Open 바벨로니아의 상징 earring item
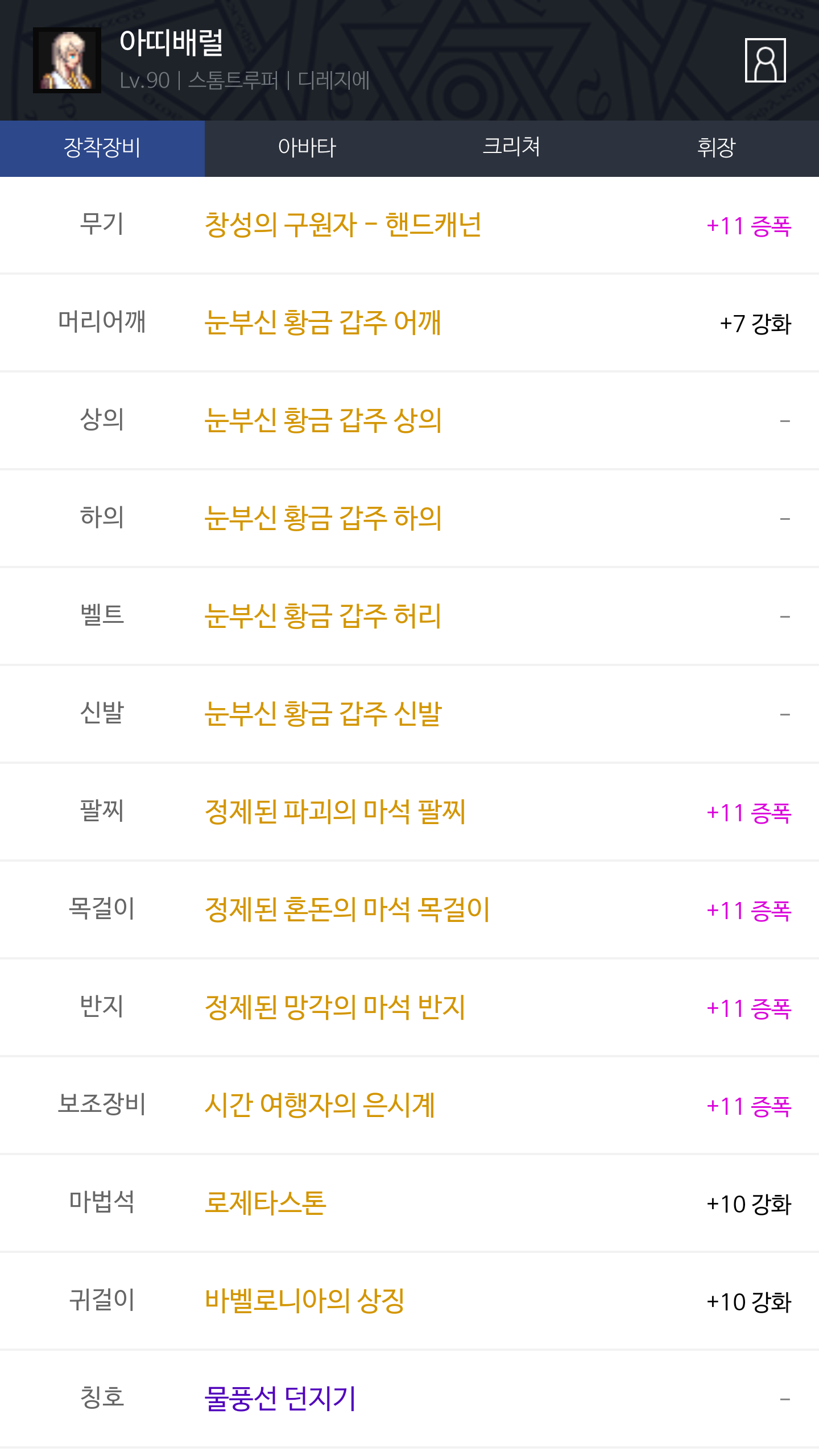The height and width of the screenshot is (1456, 819). [304, 1301]
